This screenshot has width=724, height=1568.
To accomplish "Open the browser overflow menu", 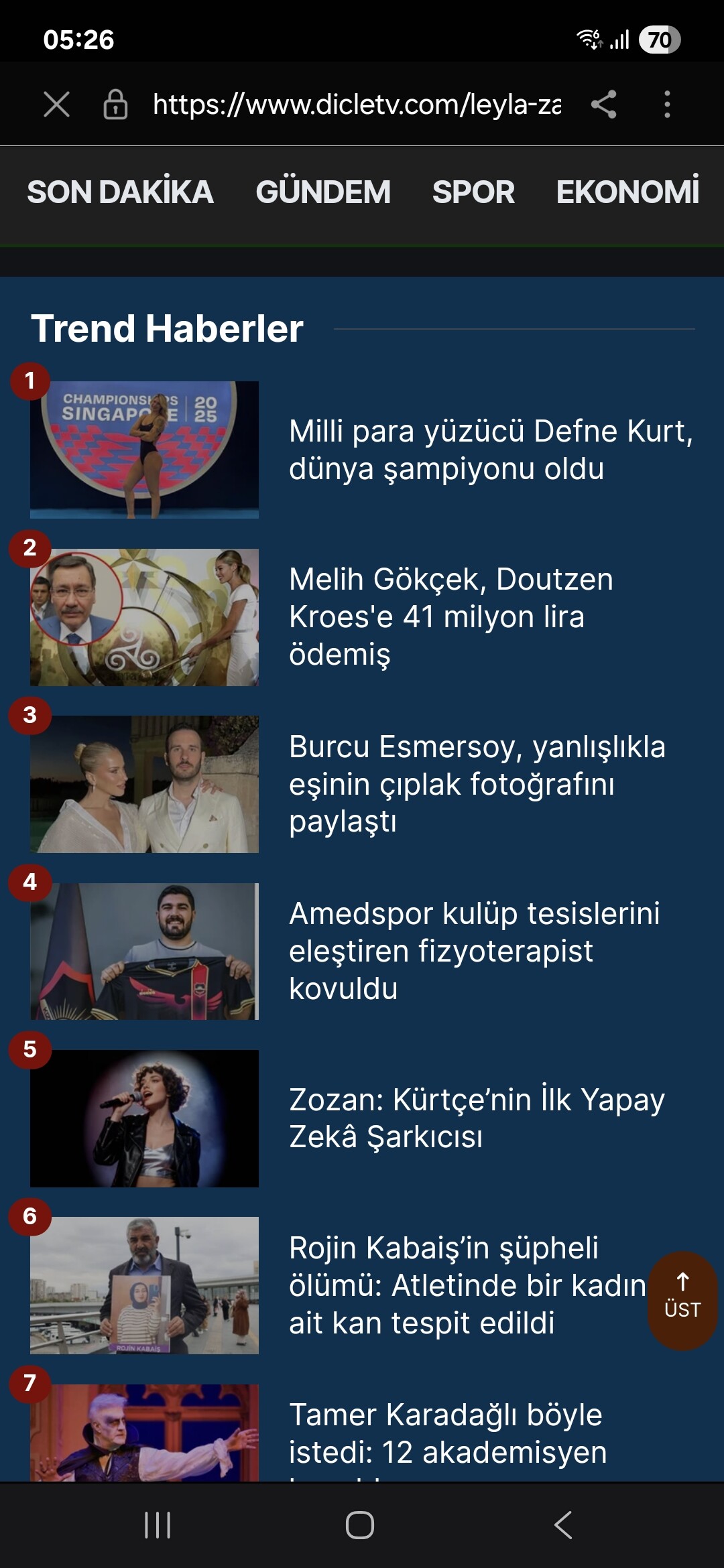I will pyautogui.click(x=666, y=105).
